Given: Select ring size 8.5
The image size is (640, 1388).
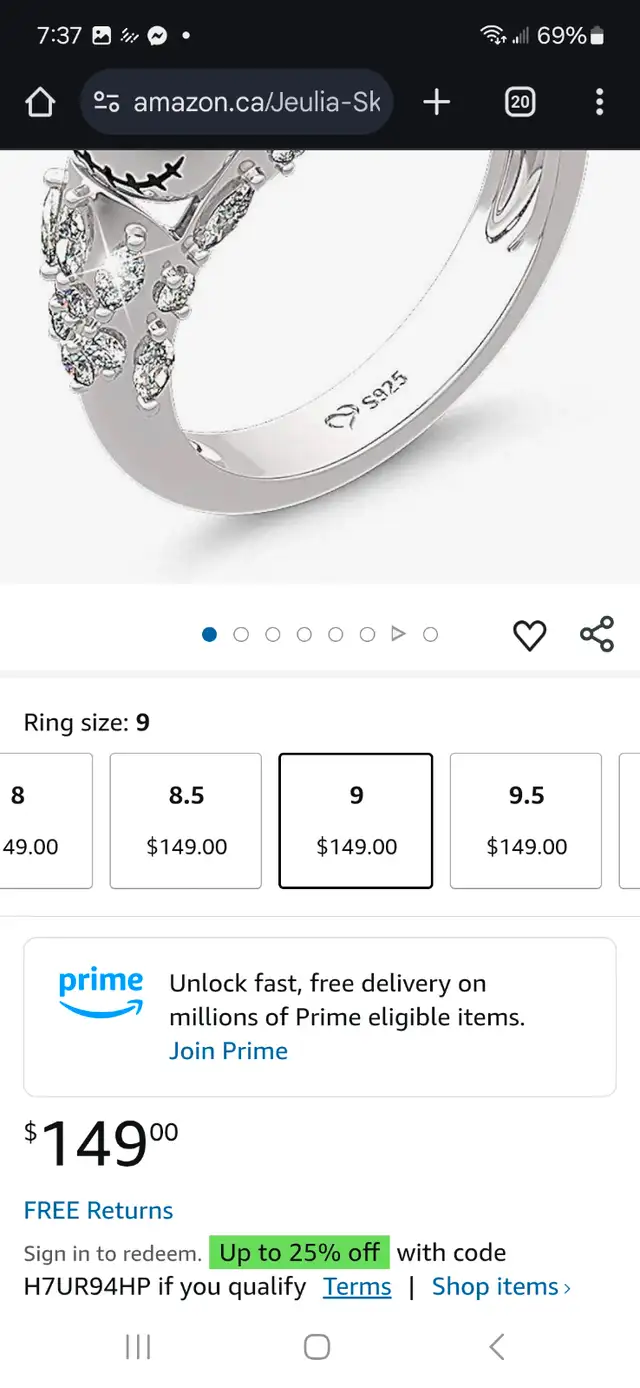Looking at the screenshot, I should tap(186, 821).
